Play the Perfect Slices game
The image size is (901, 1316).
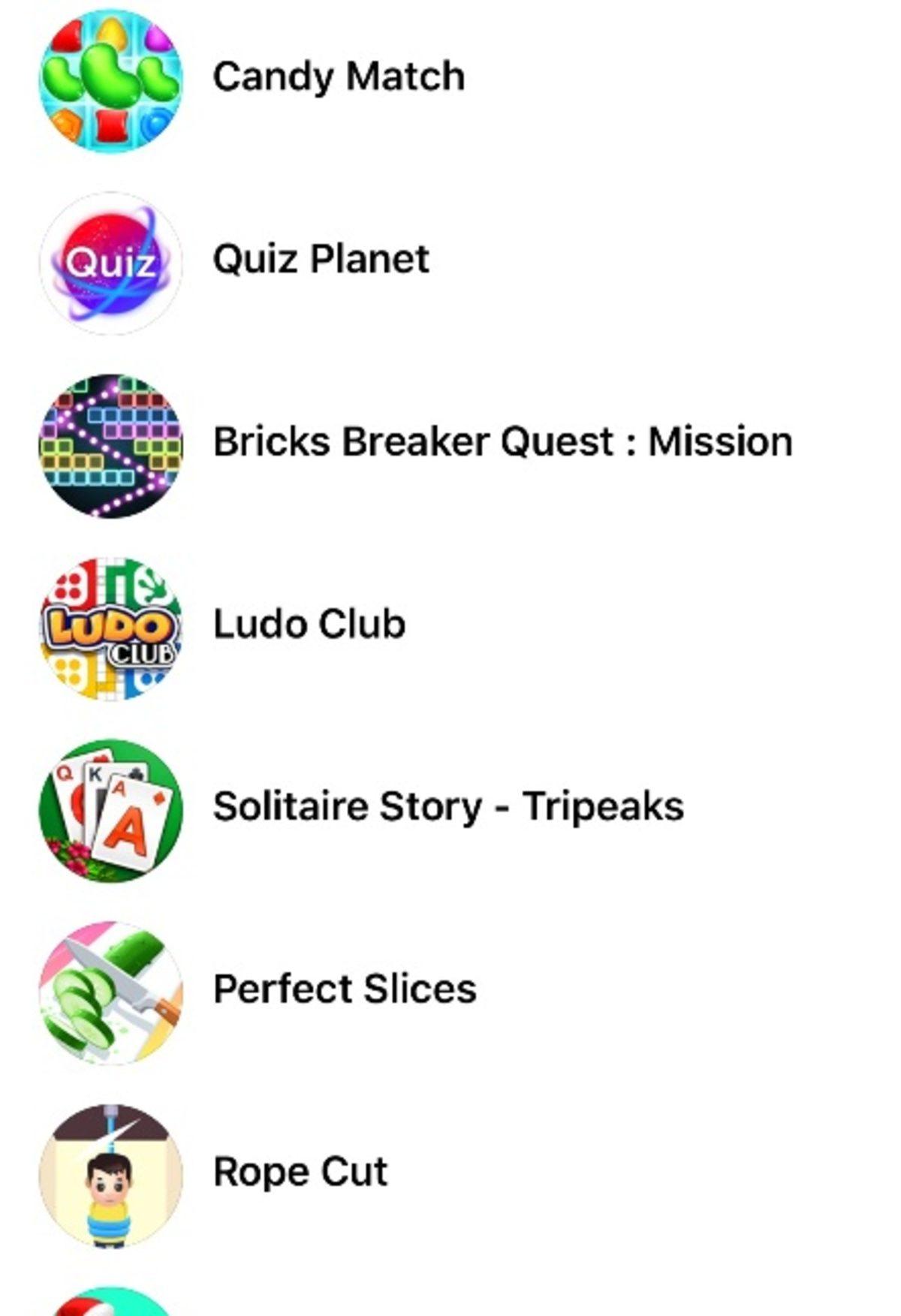[345, 989]
